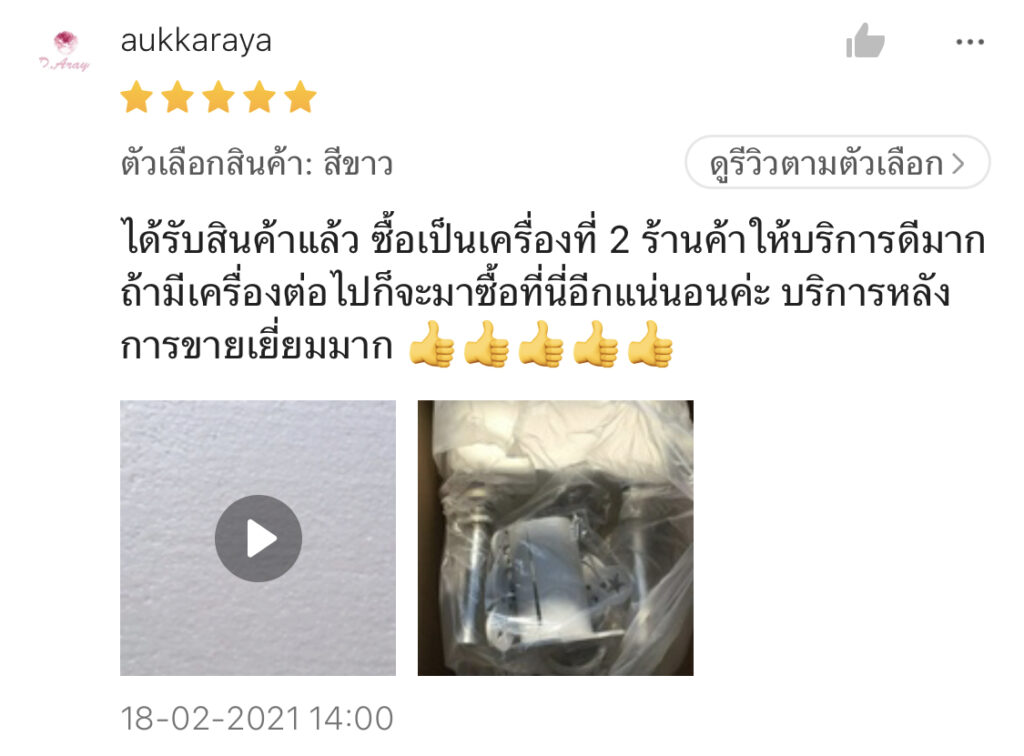Screen dimensions: 1024x756
Task: Open the unboxed product photo
Action: pyautogui.click(x=555, y=538)
